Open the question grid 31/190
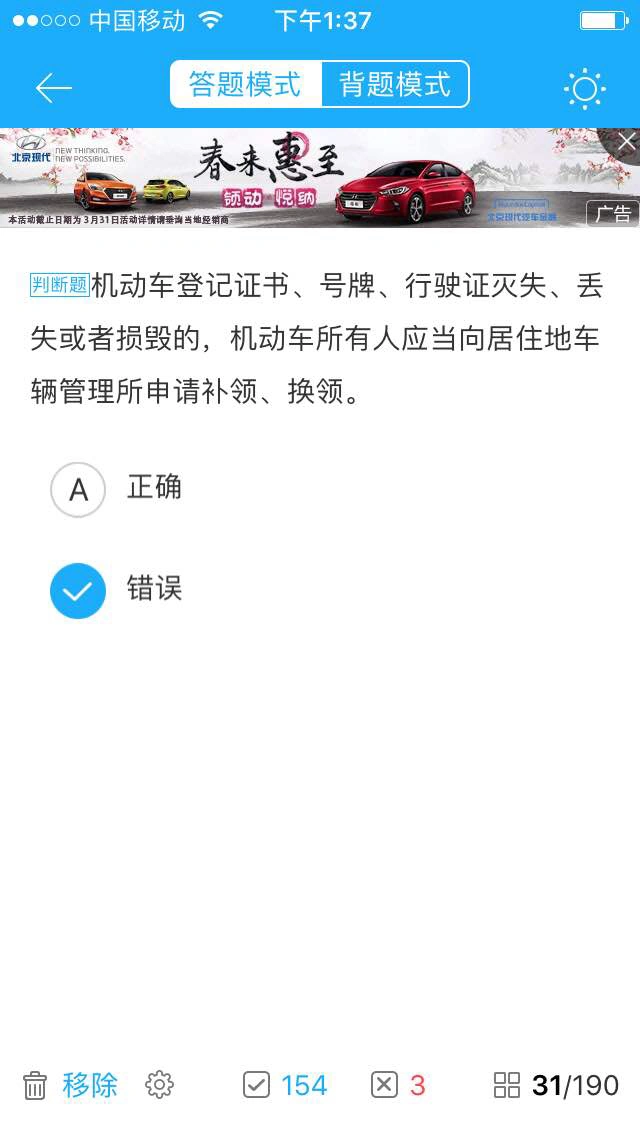 (556, 1085)
